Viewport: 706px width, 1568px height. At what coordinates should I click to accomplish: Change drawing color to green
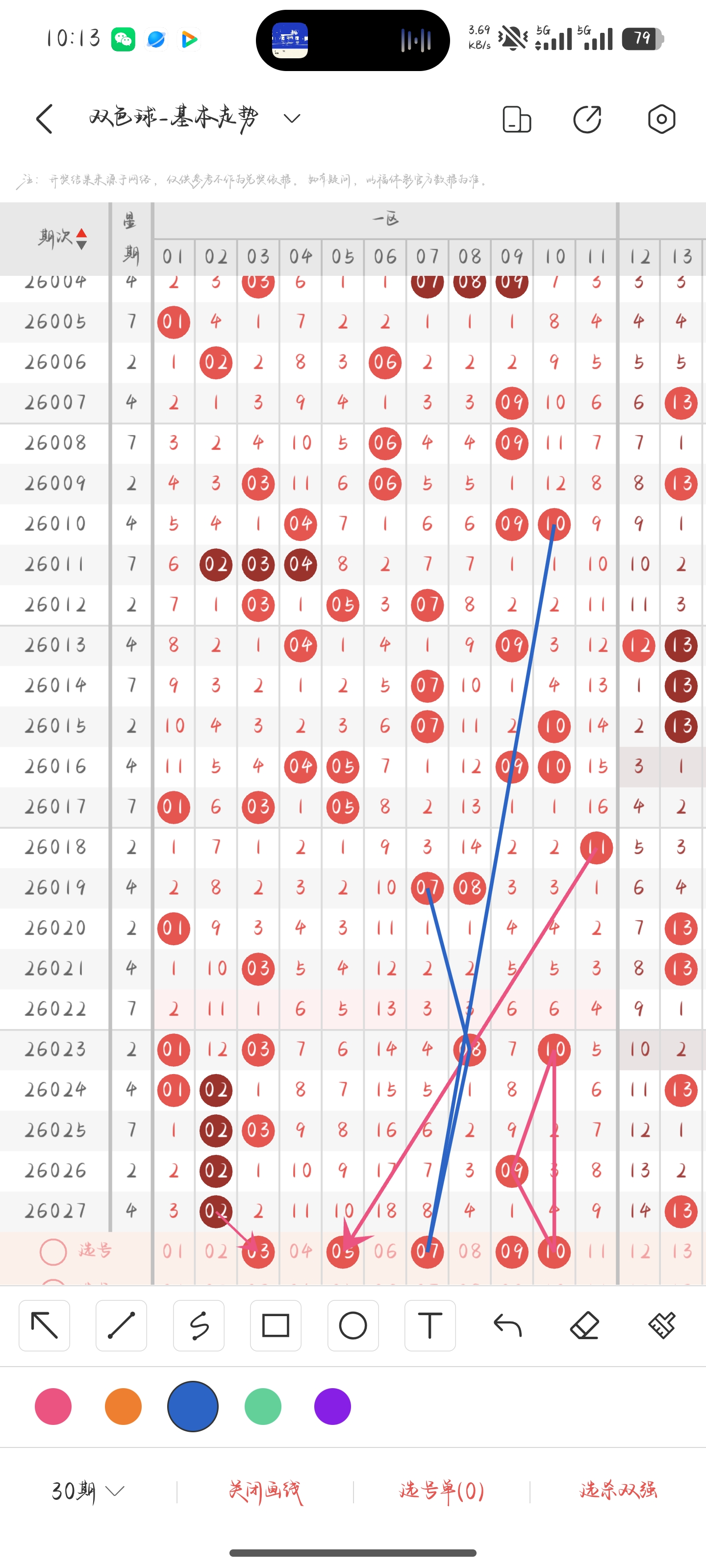pos(262,1407)
